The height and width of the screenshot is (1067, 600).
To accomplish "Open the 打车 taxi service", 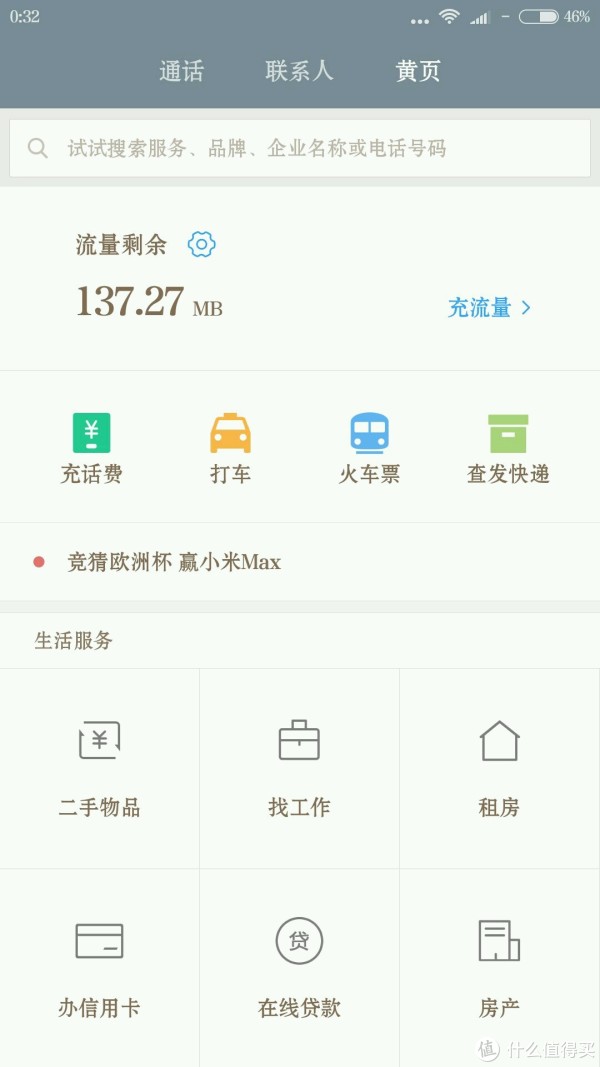I will (x=230, y=448).
